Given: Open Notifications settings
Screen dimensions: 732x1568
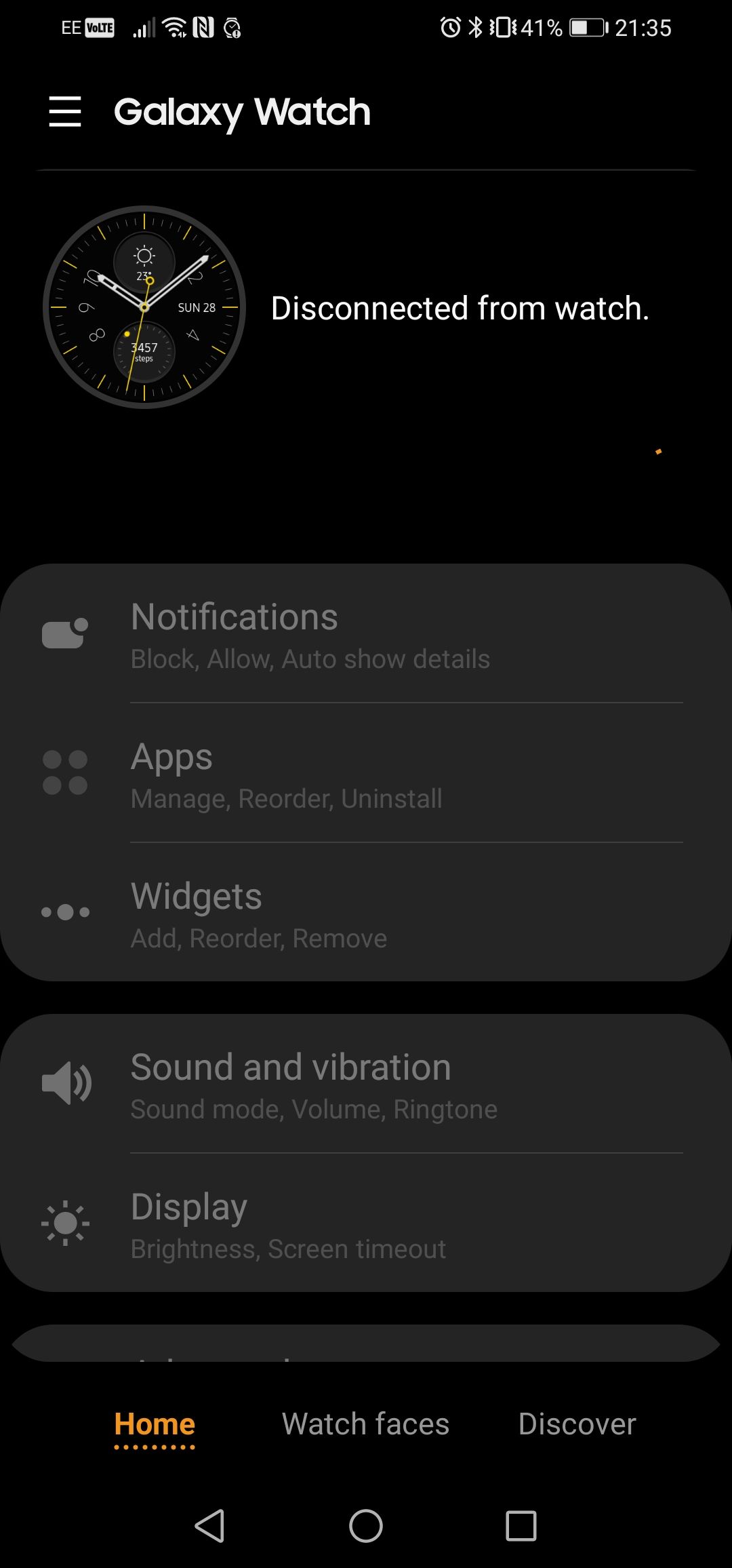Looking at the screenshot, I should click(x=366, y=635).
